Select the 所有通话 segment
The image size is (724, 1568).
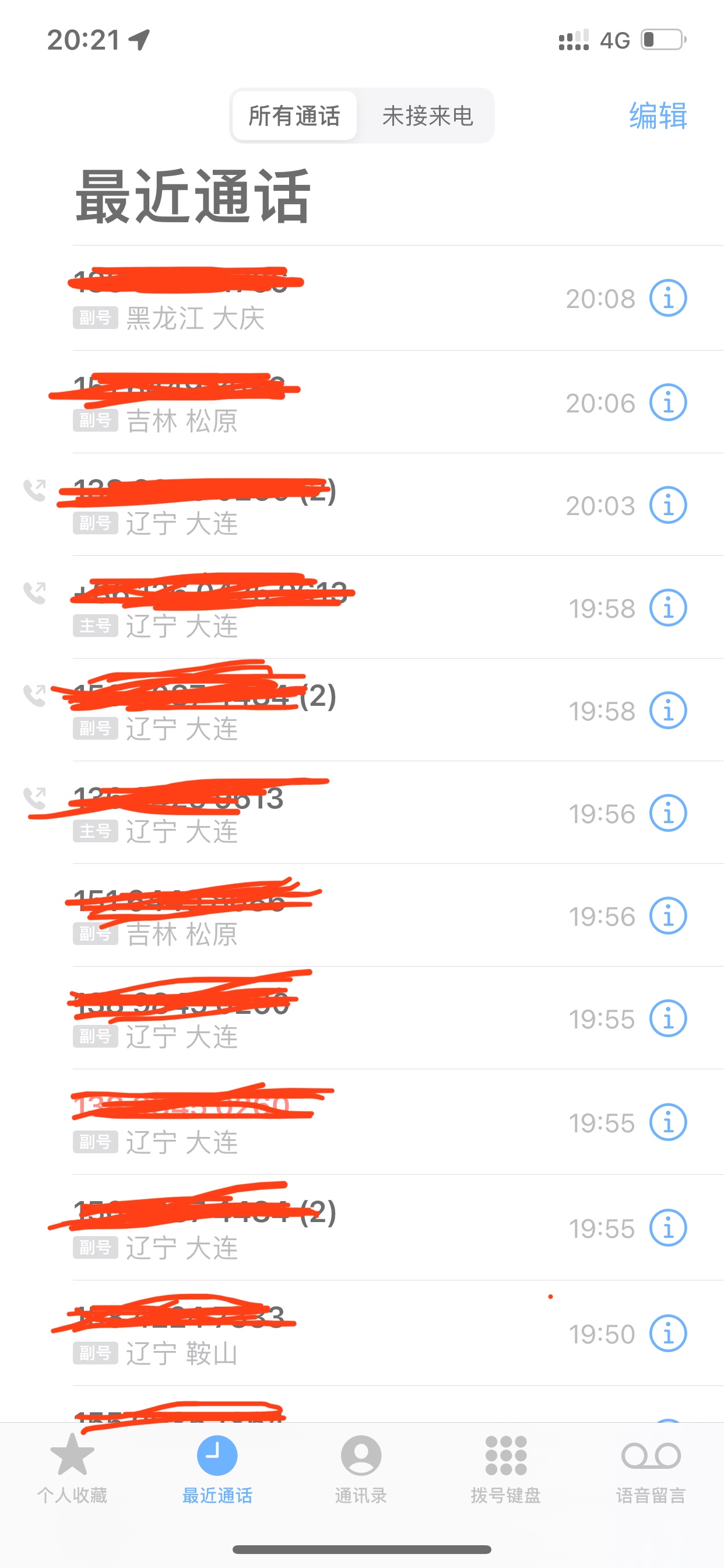[x=294, y=116]
